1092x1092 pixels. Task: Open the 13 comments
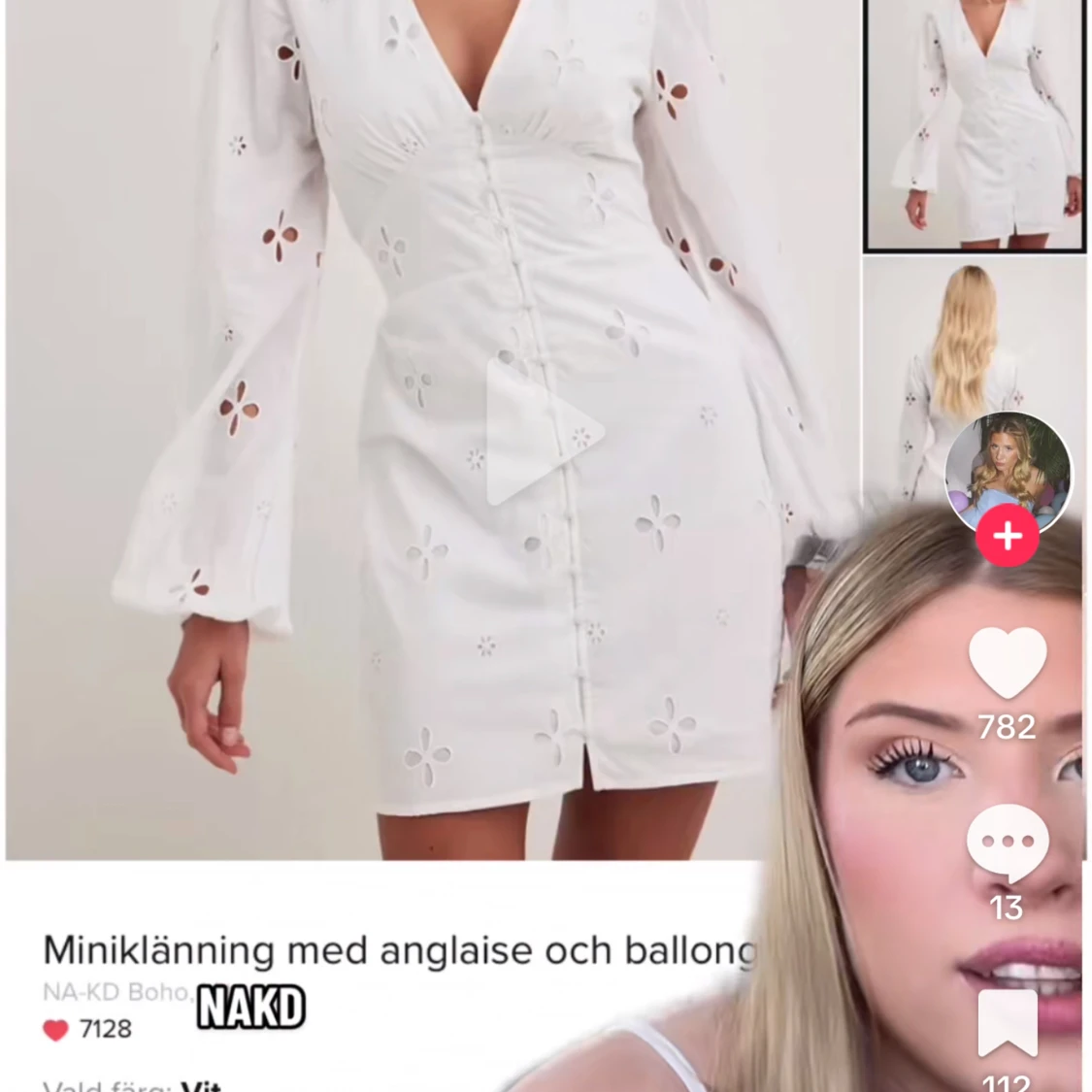coord(1008,843)
